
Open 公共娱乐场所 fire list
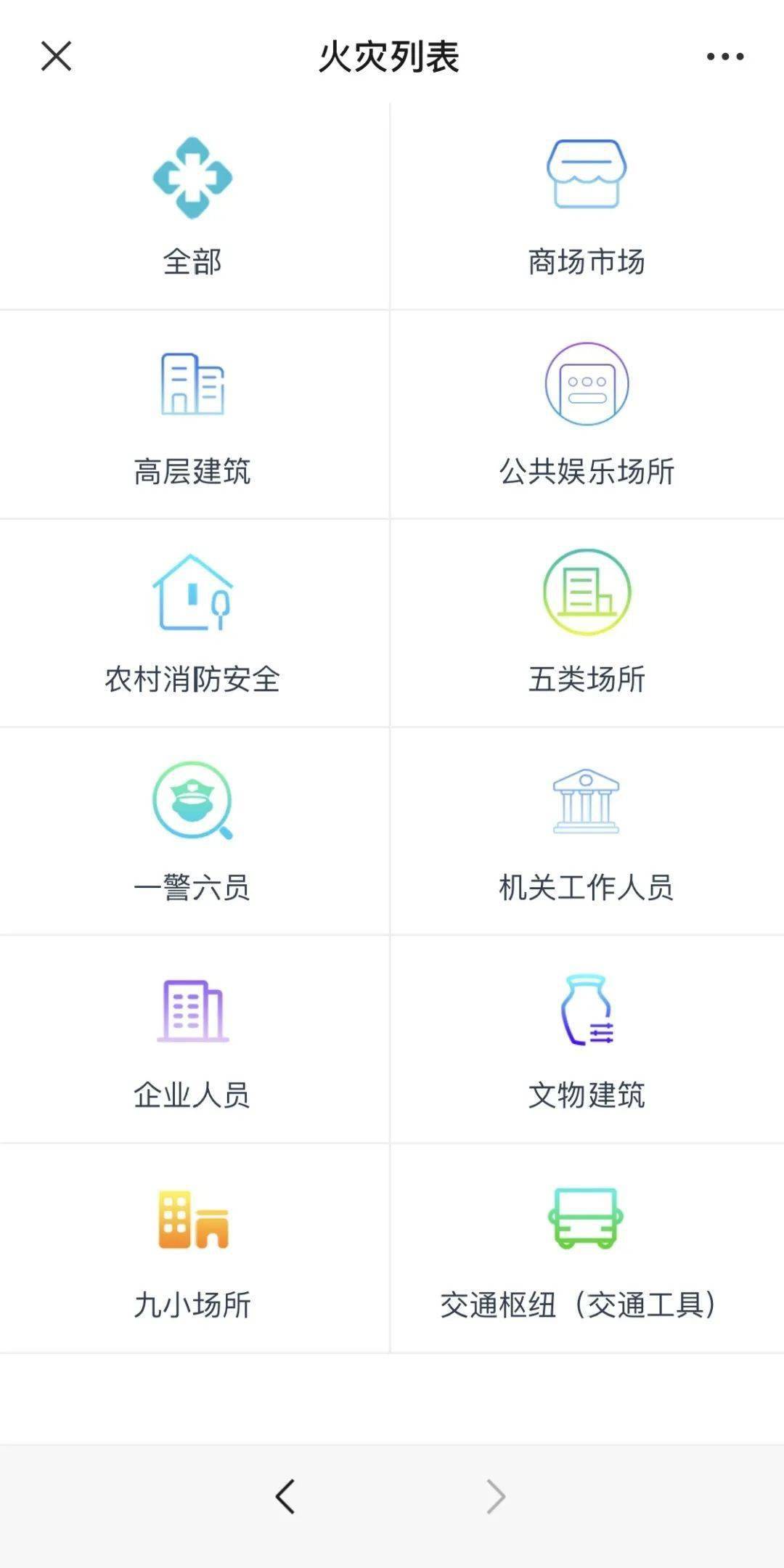[x=587, y=415]
